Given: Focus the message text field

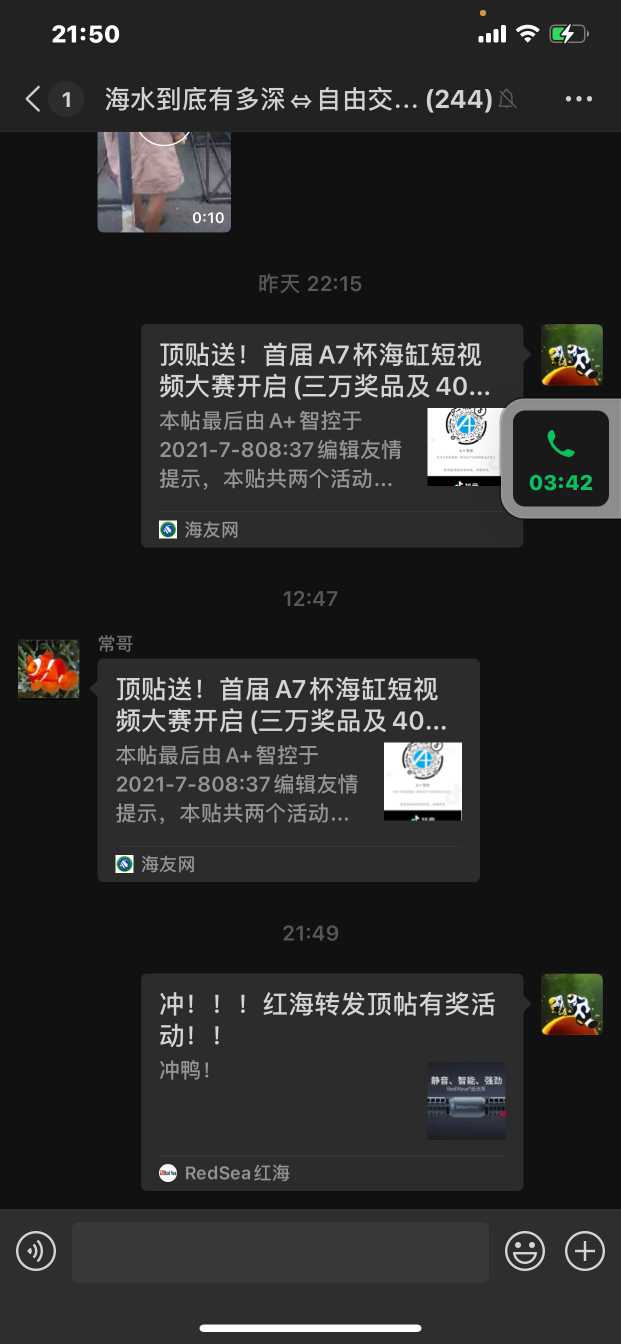Looking at the screenshot, I should [280, 1251].
